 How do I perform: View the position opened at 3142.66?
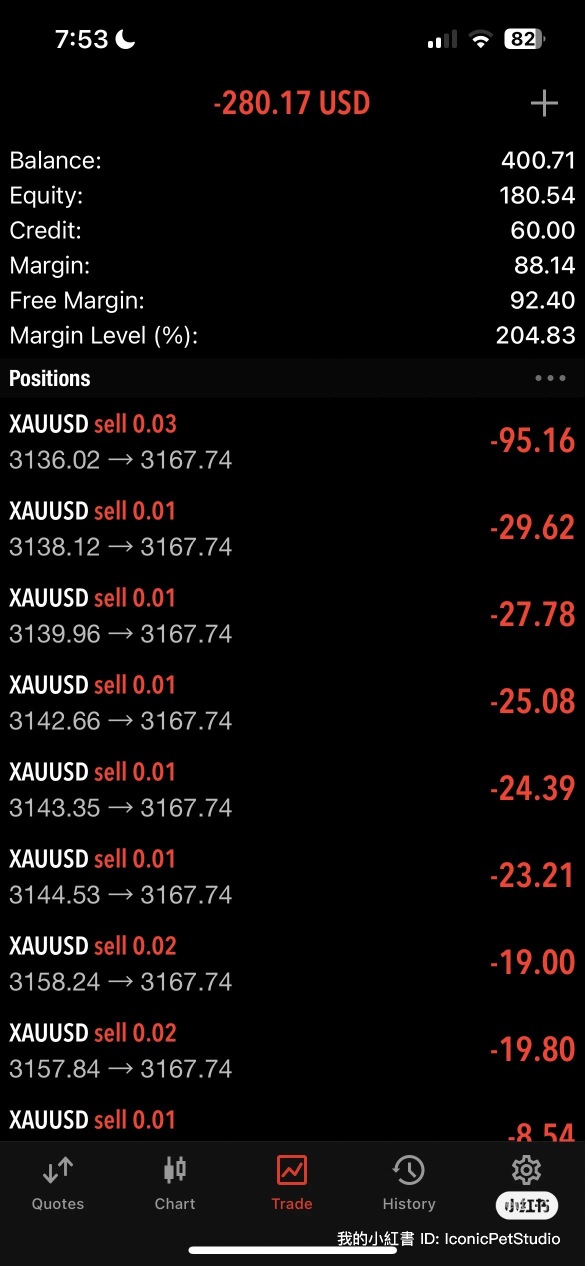(292, 702)
